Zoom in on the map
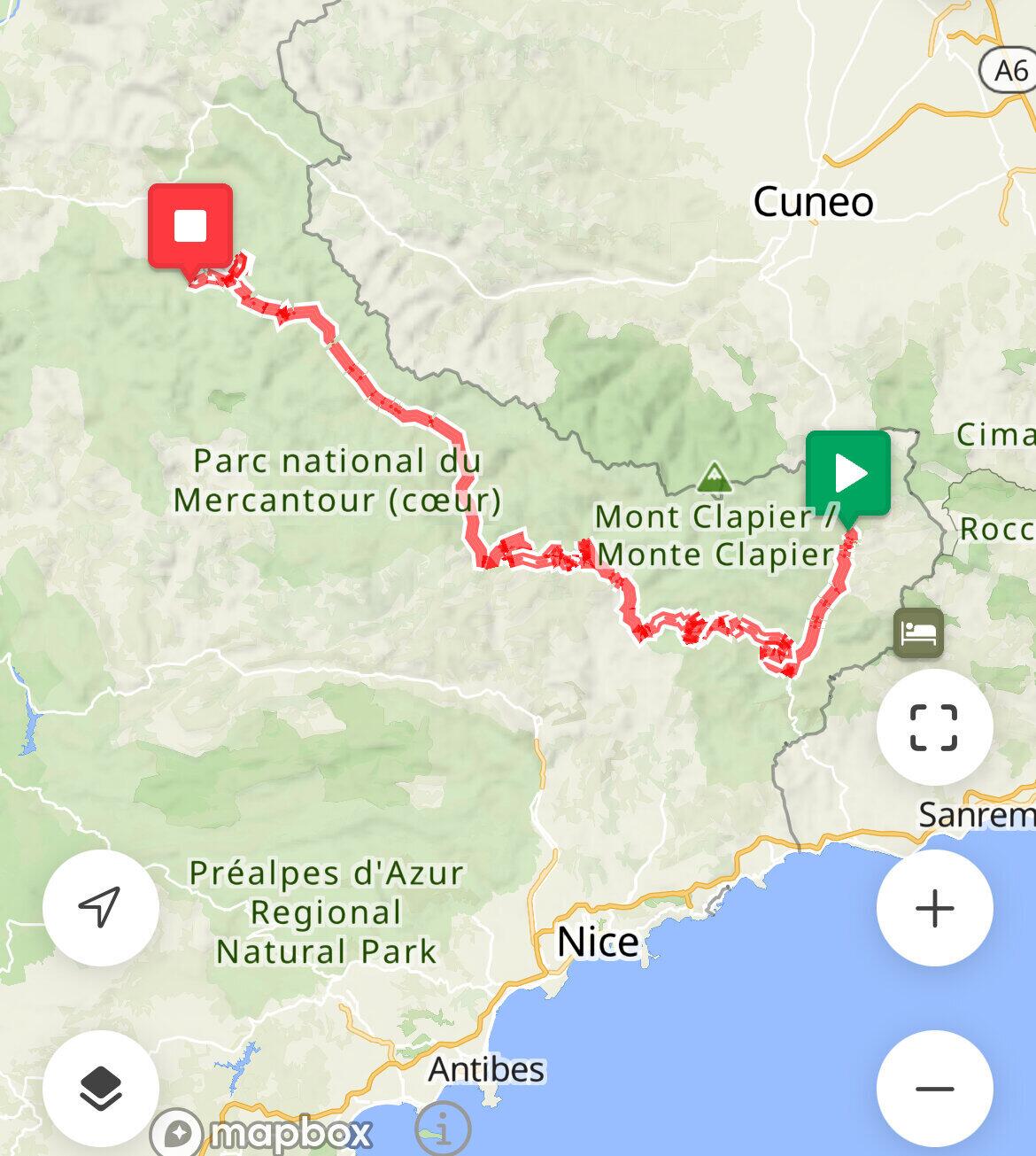This screenshot has height=1156, width=1036. coord(934,909)
